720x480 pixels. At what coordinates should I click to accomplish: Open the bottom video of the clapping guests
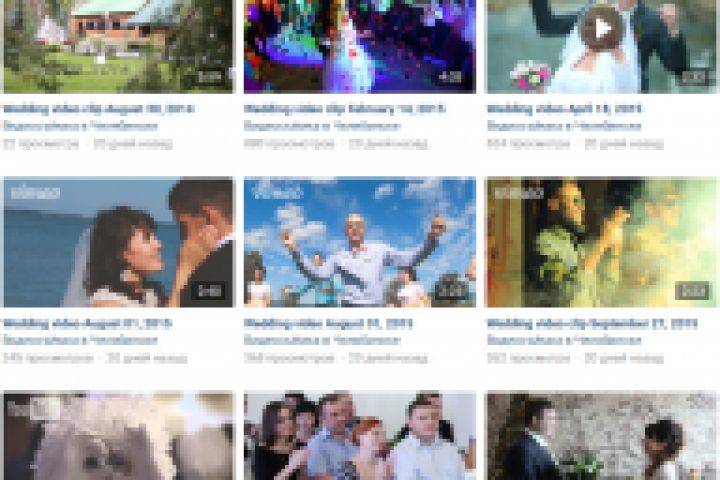click(359, 436)
